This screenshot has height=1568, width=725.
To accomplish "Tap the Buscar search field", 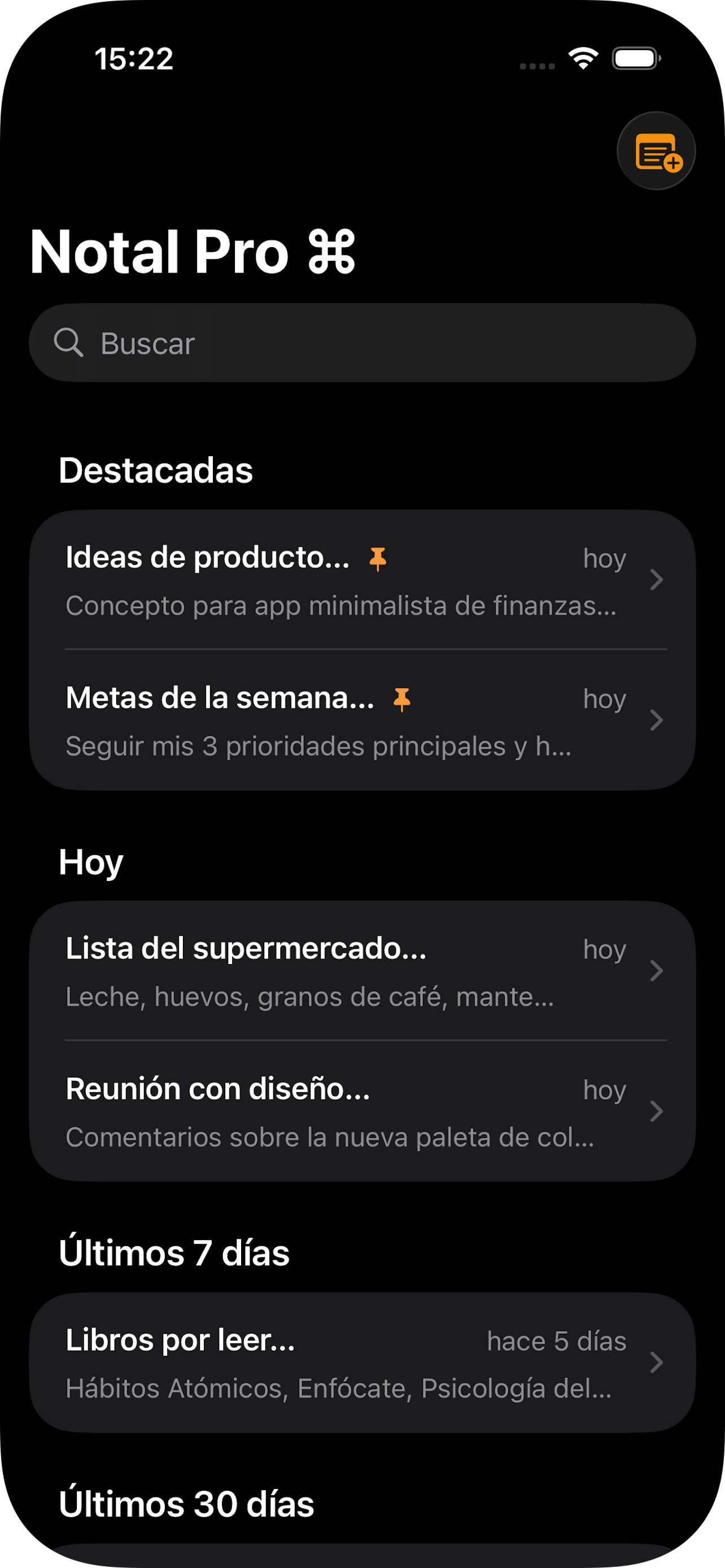I will [362, 343].
